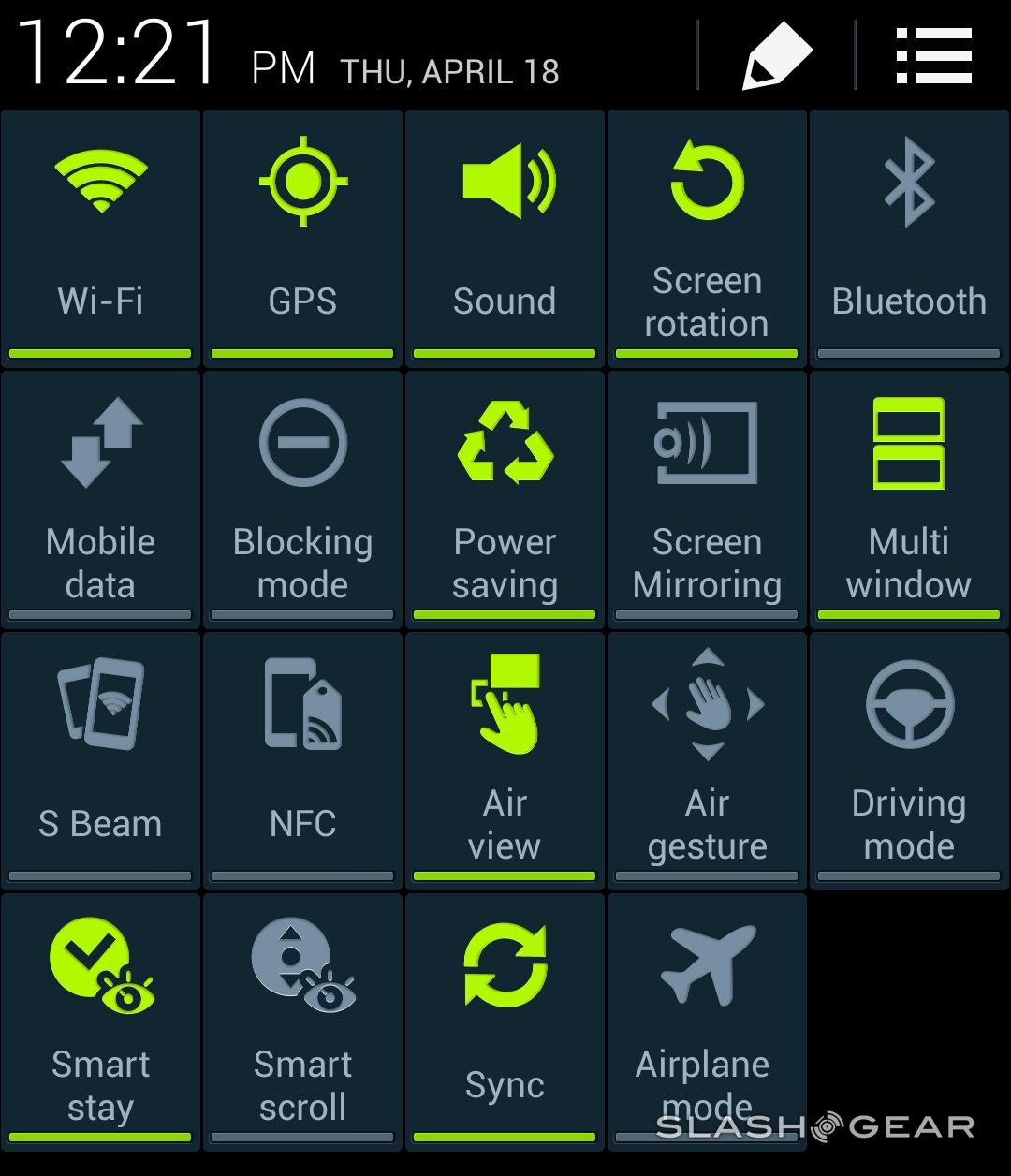Enable S Beam
This screenshot has height=1176, width=1011.
[x=101, y=759]
